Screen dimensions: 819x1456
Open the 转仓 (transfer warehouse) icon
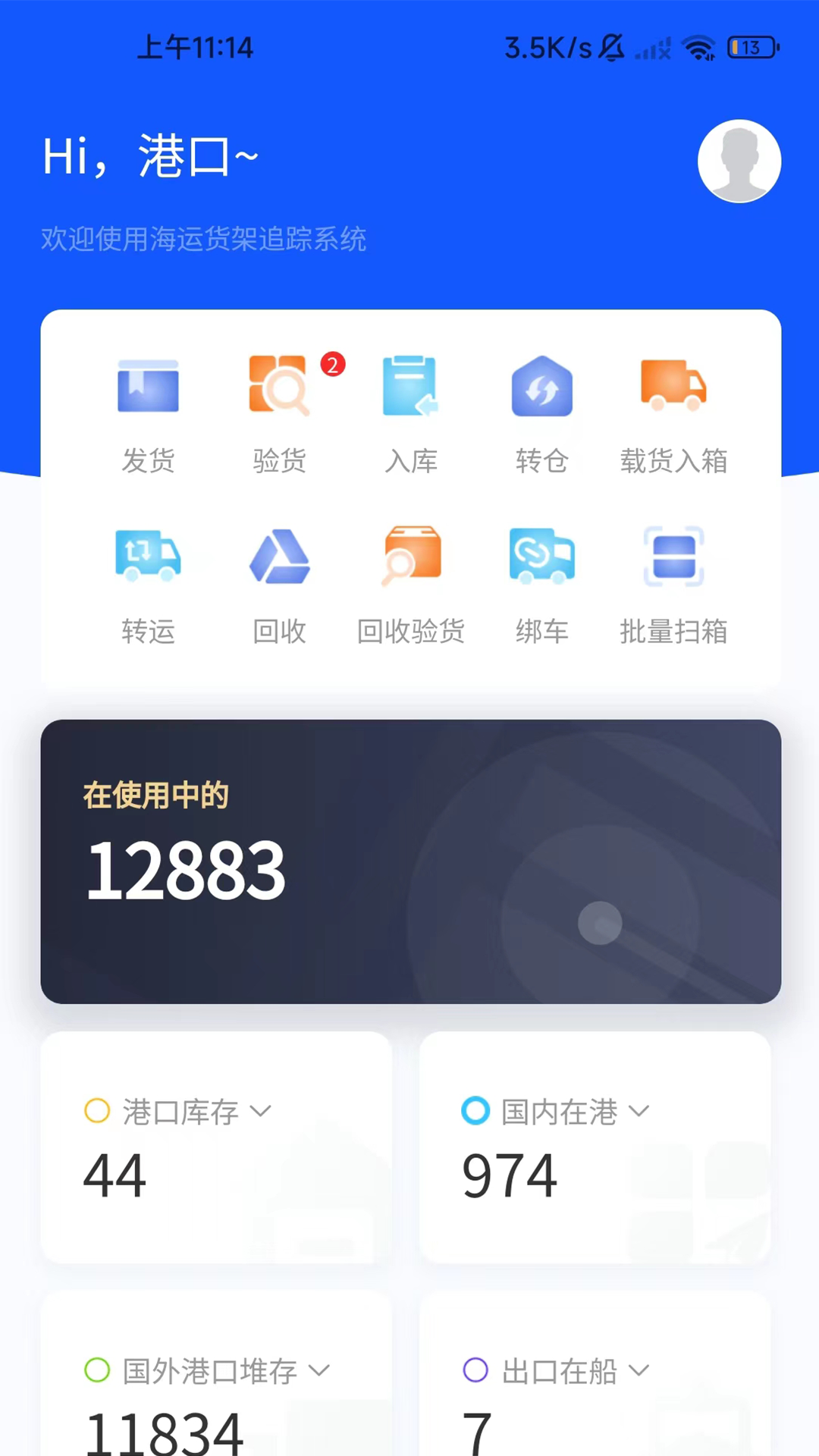point(542,387)
